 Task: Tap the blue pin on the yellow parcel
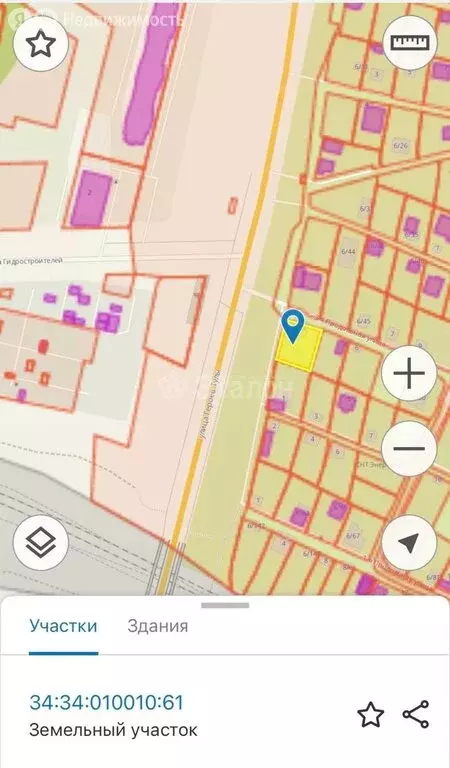pos(293,326)
